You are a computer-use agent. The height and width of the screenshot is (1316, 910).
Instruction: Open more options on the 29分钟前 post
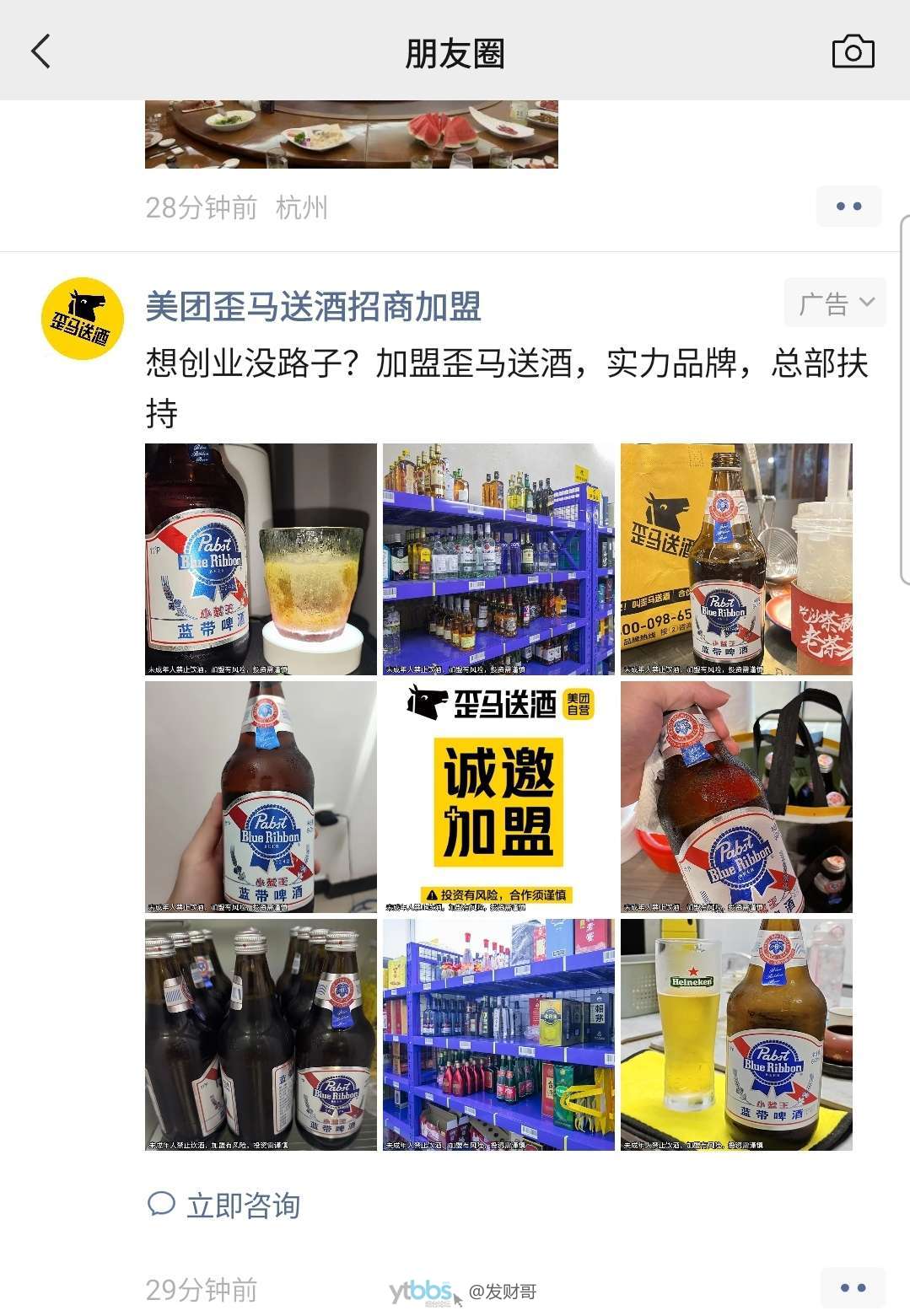[853, 1287]
